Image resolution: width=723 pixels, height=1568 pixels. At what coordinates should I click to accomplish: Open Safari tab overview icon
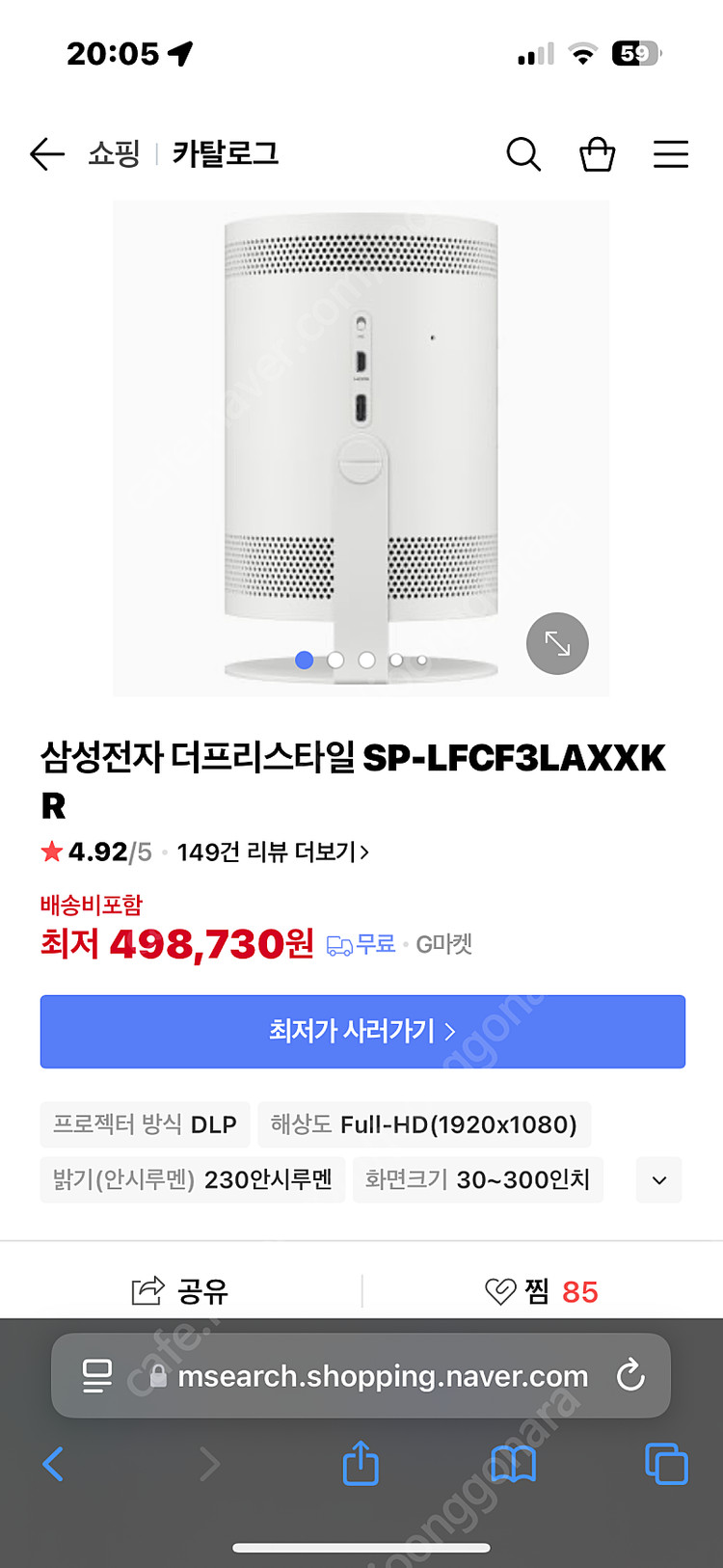[665, 1464]
